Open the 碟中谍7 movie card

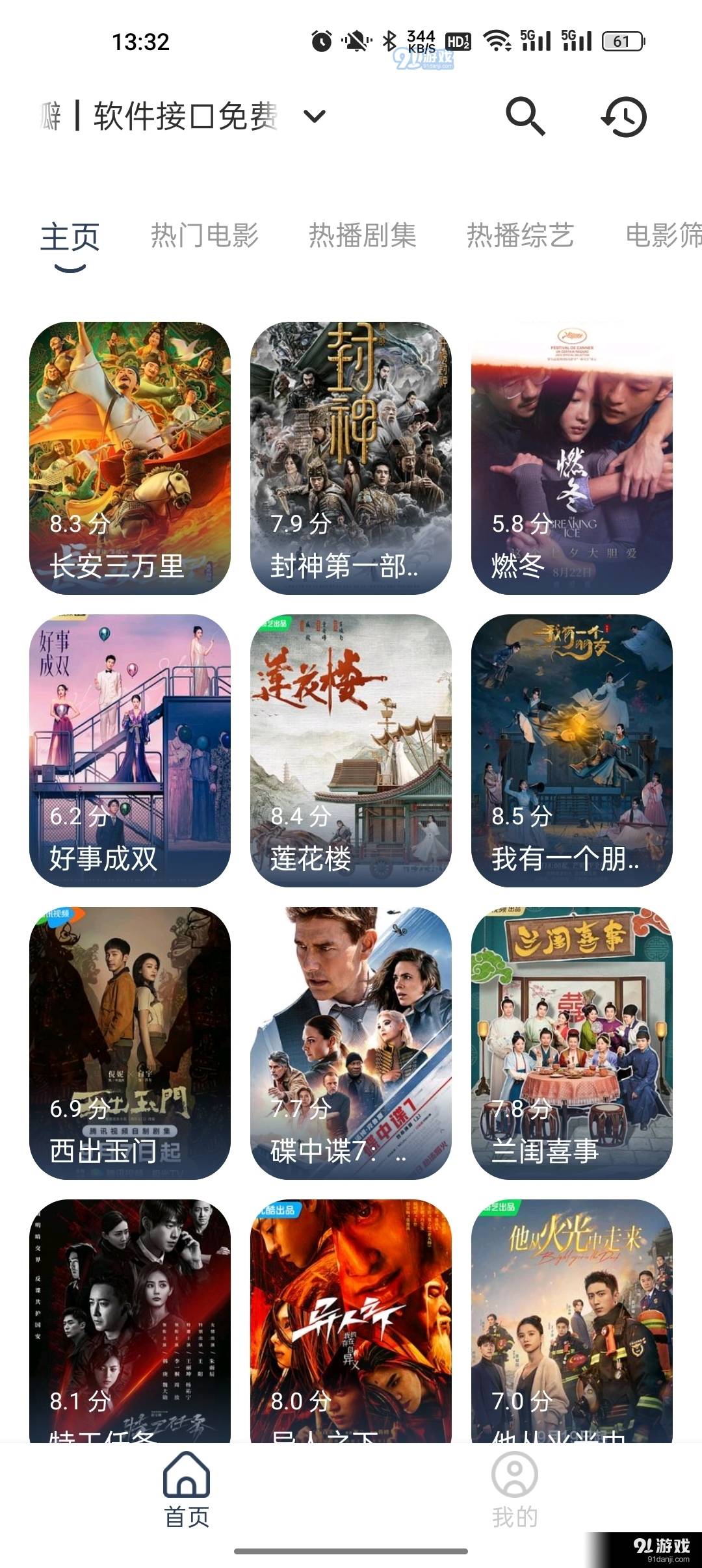coord(351,1043)
